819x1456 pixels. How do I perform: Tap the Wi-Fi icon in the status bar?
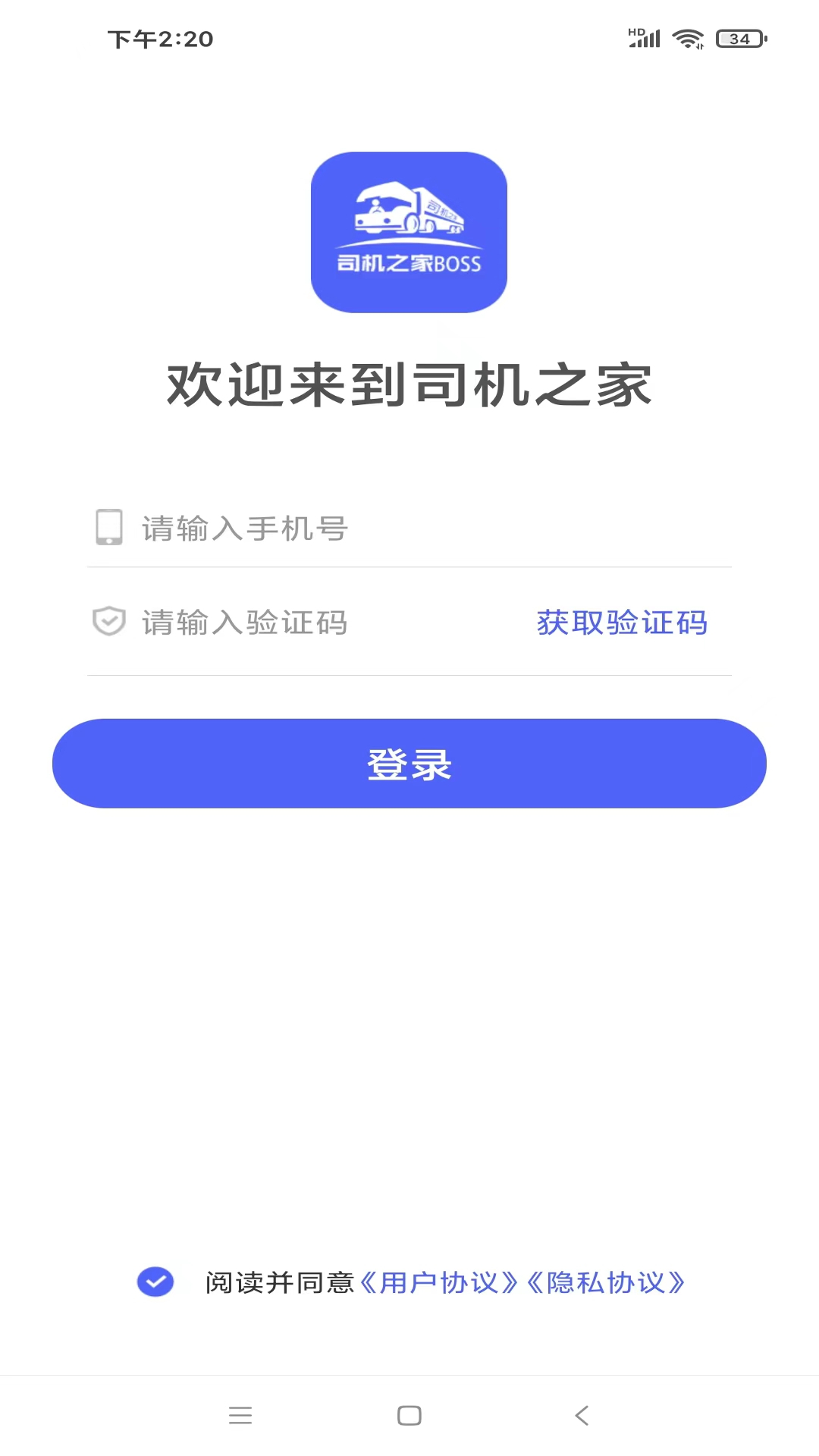(x=687, y=38)
